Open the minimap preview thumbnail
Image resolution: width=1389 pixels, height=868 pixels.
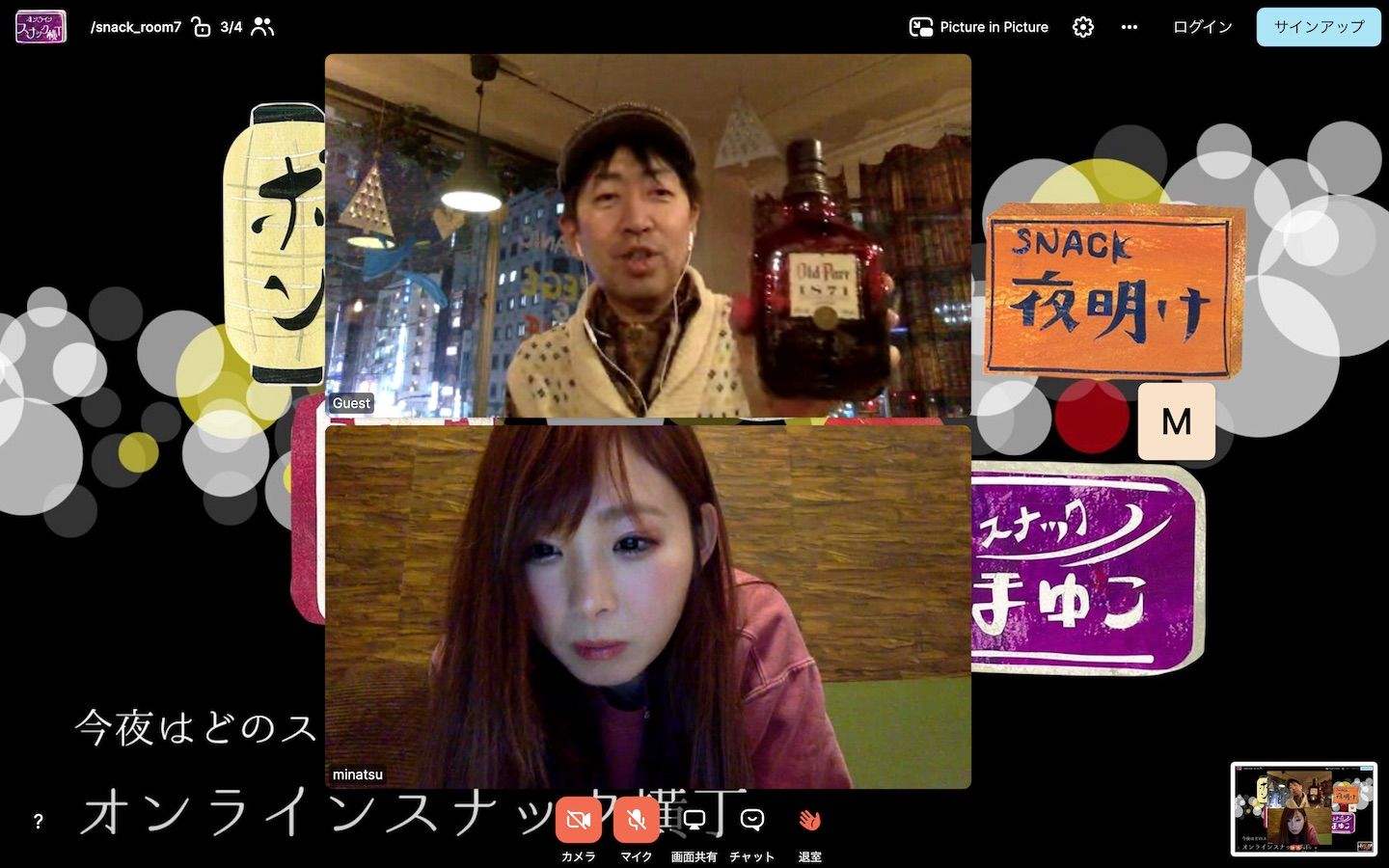1303,808
